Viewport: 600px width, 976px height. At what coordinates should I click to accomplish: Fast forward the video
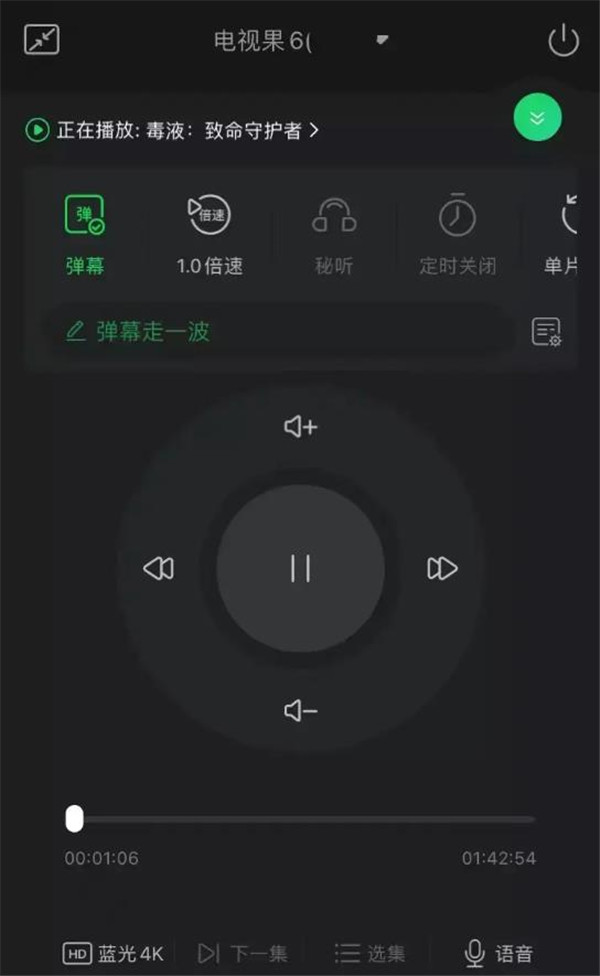point(442,569)
